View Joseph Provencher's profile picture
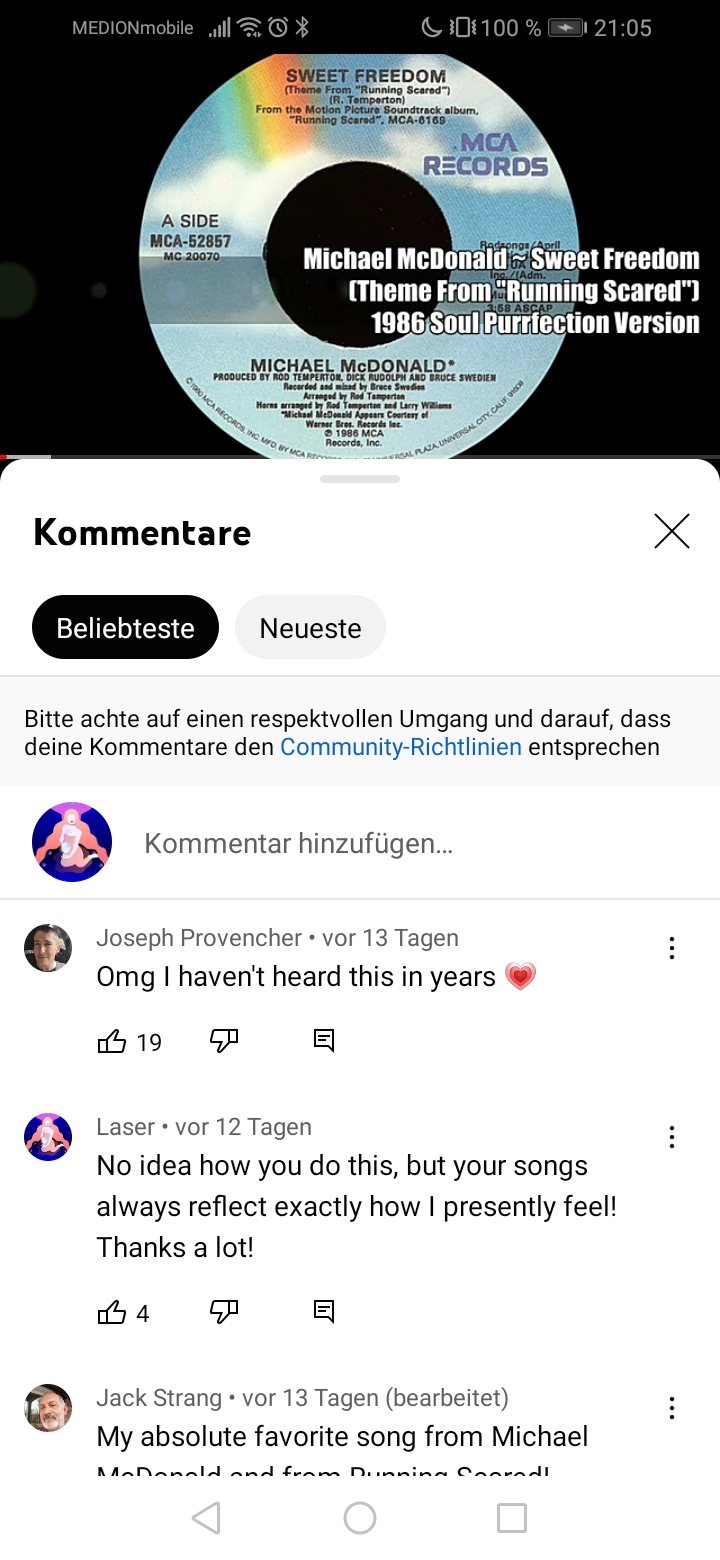720x1560 pixels. coord(48,948)
